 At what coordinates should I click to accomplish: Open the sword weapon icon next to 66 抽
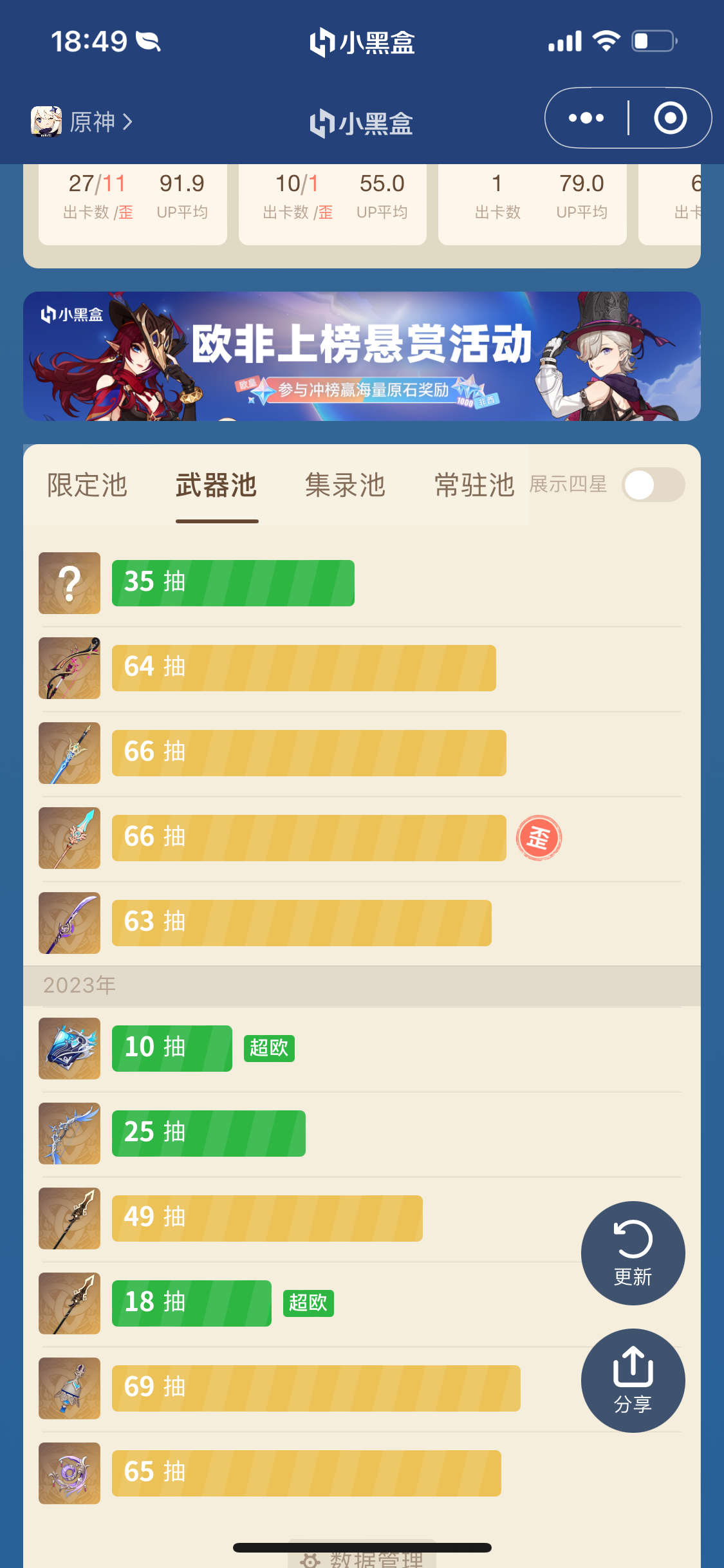pyautogui.click(x=69, y=752)
